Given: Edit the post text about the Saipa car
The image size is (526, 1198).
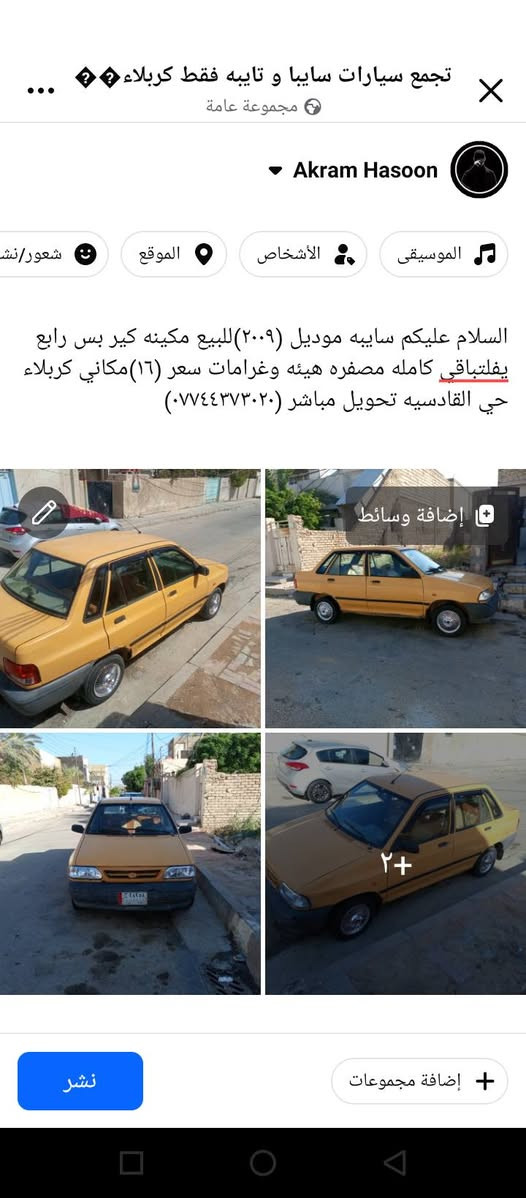Looking at the screenshot, I should pos(265,368).
